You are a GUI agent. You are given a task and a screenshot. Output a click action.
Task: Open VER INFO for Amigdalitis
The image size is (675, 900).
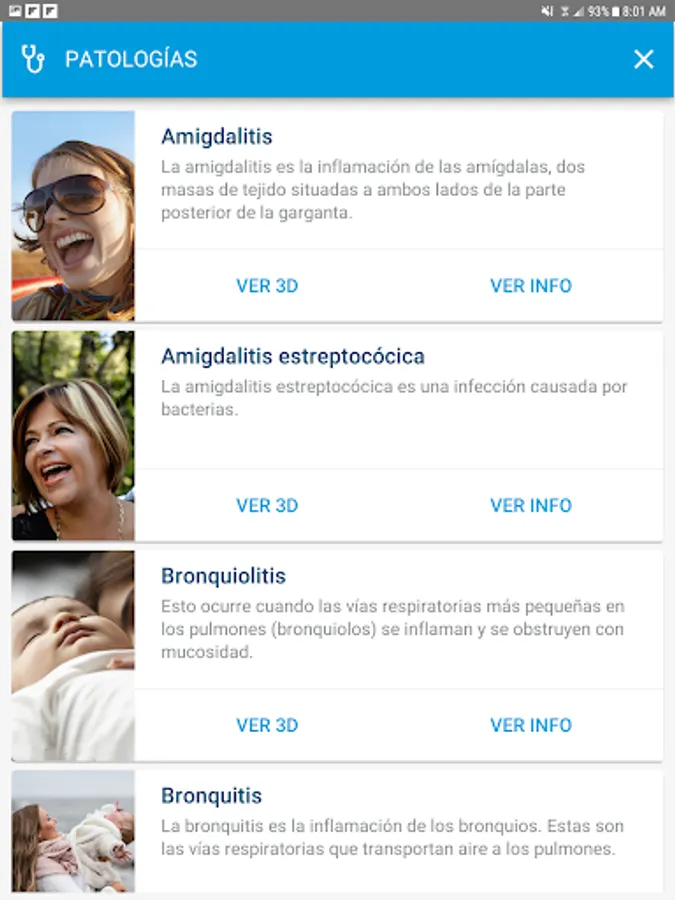point(531,286)
